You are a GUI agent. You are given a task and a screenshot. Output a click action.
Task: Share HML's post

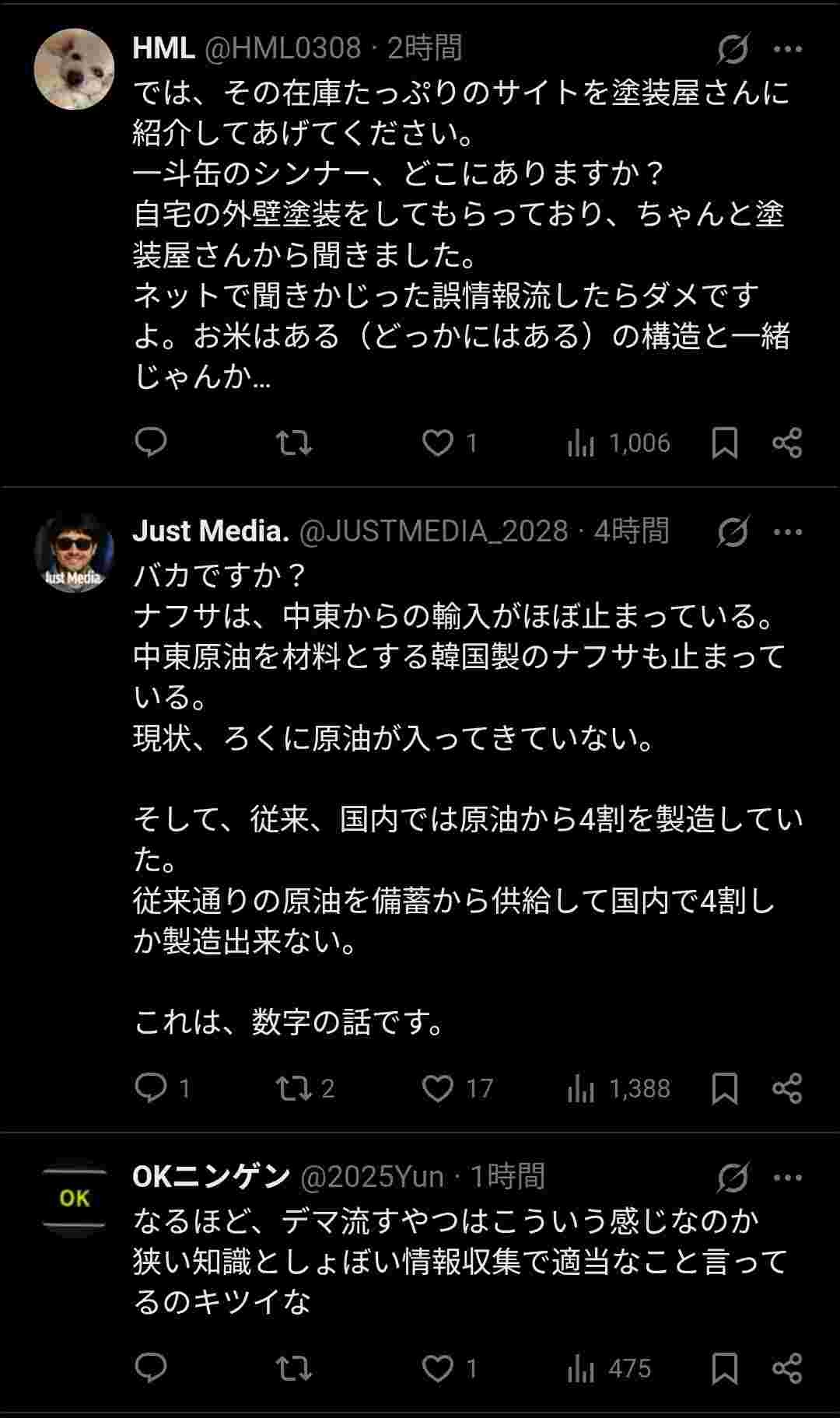pyautogui.click(x=787, y=443)
